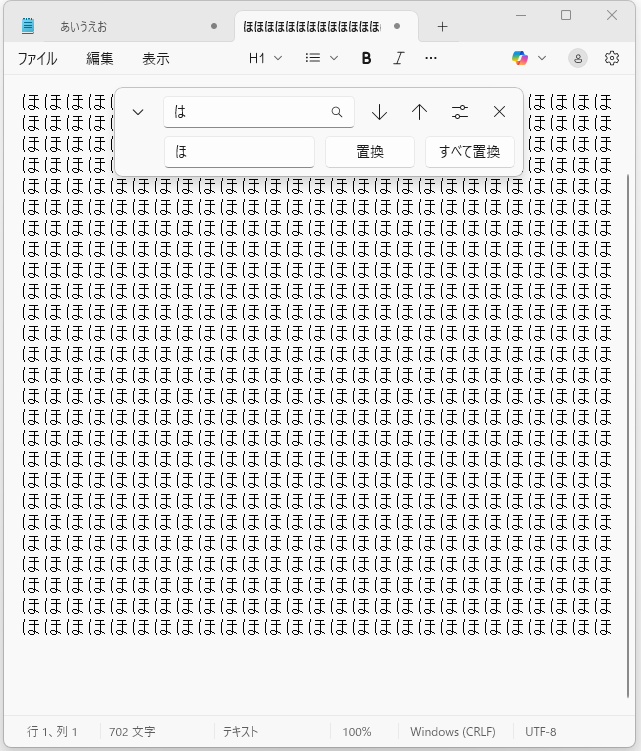Apply bold formatting
The height and width of the screenshot is (751, 641).
point(366,58)
